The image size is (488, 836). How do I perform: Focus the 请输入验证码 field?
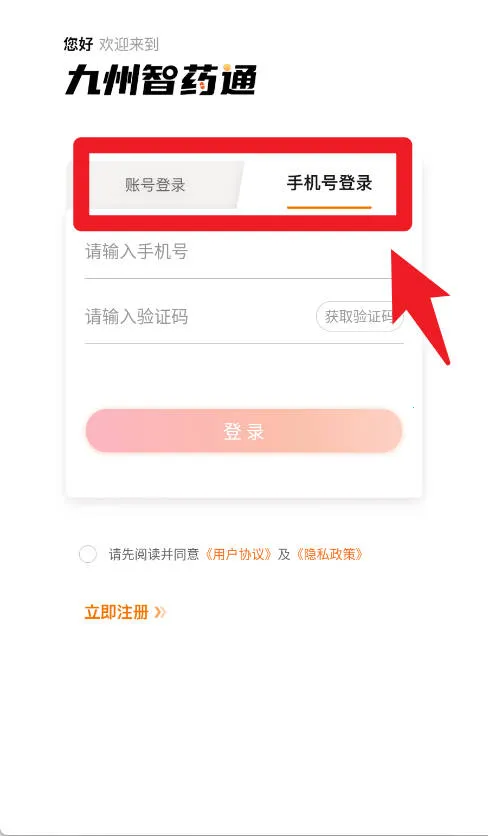[199, 317]
